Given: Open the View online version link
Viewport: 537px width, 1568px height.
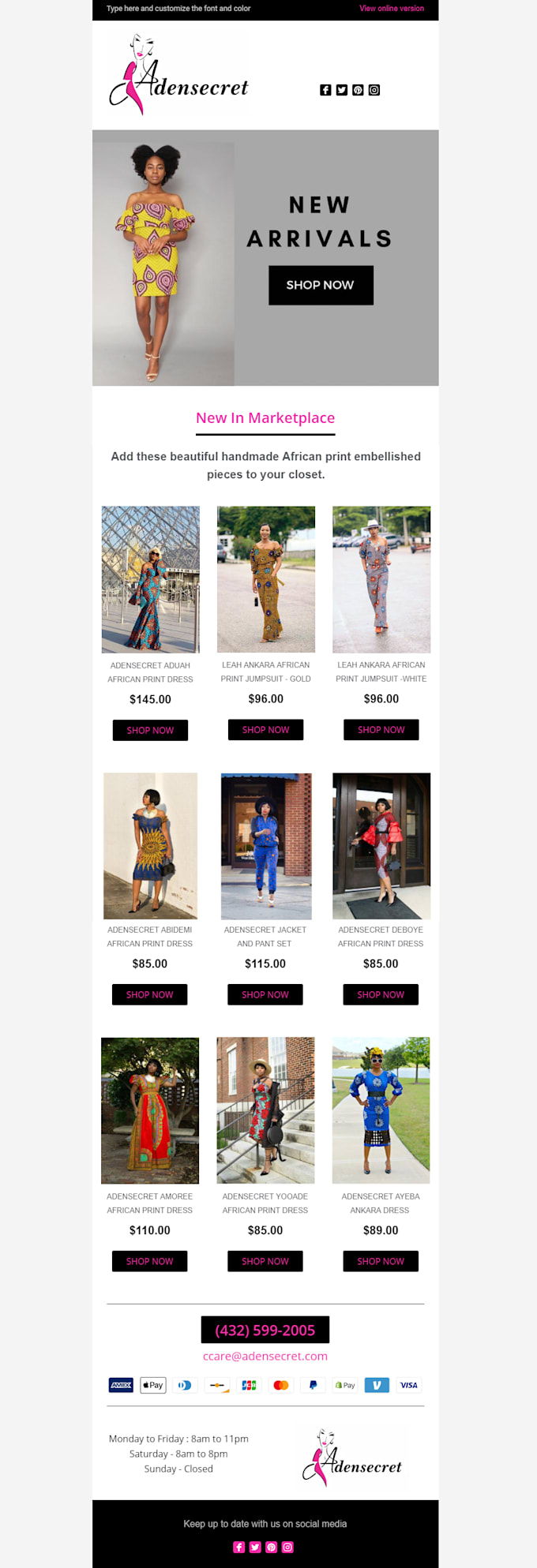Looking at the screenshot, I should pyautogui.click(x=392, y=9).
